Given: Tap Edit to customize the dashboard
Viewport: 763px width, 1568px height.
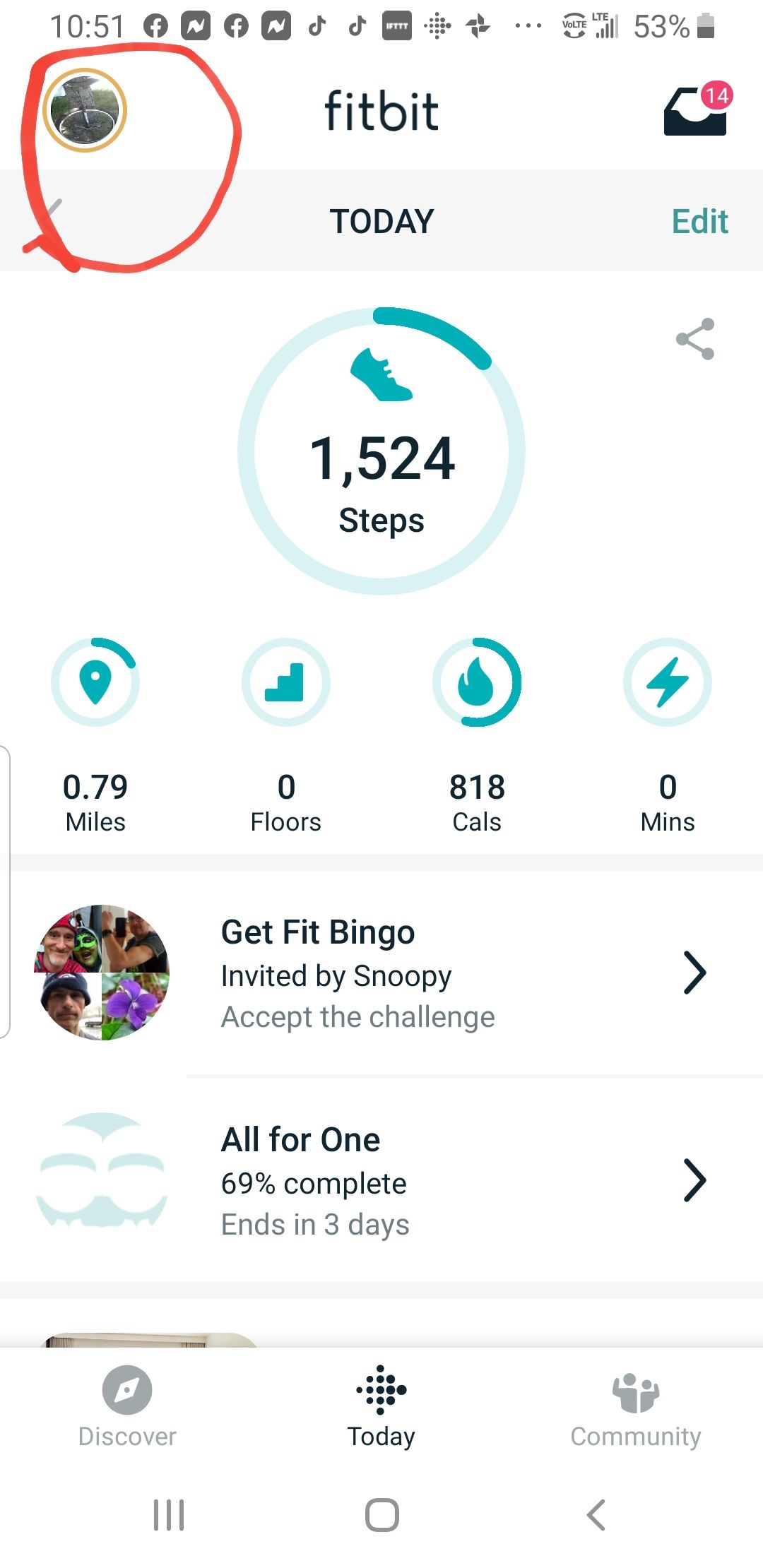Looking at the screenshot, I should pyautogui.click(x=699, y=221).
